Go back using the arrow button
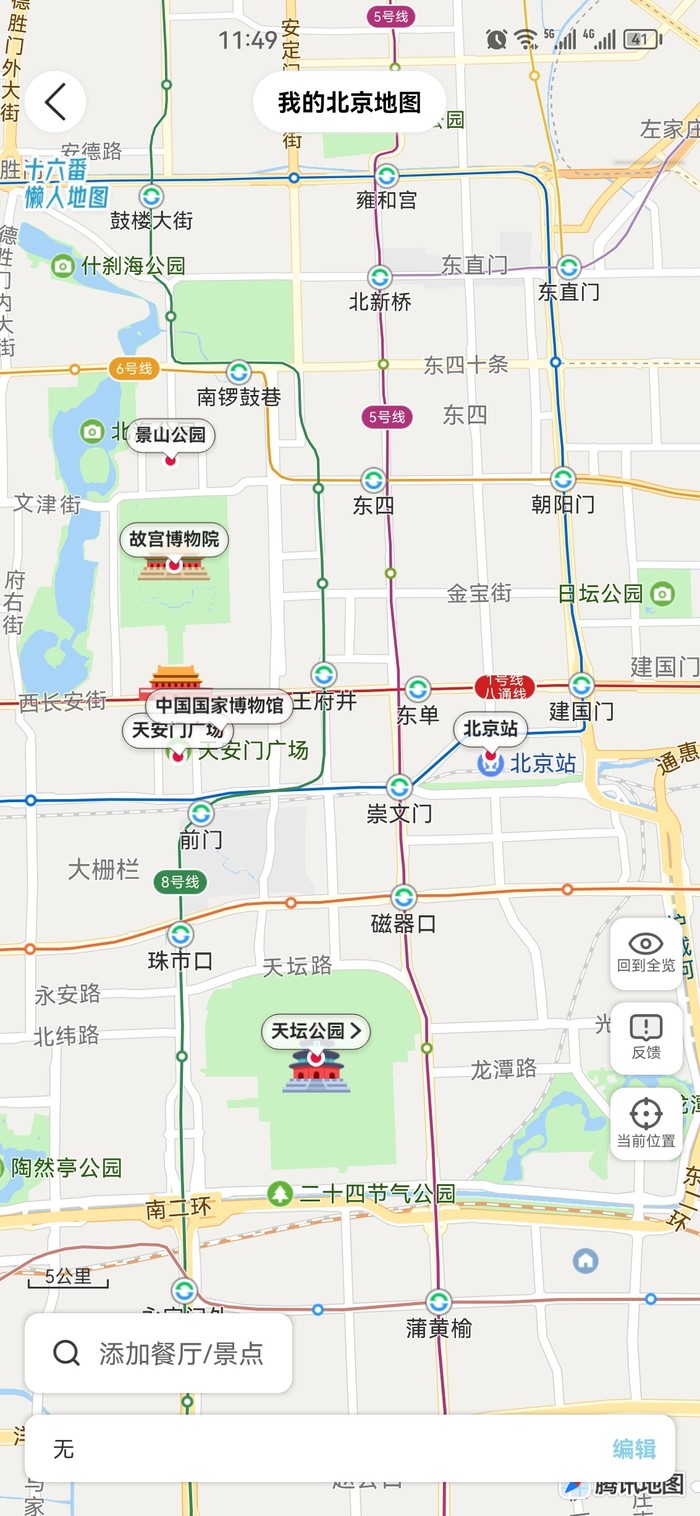The image size is (700, 1516). point(55,101)
